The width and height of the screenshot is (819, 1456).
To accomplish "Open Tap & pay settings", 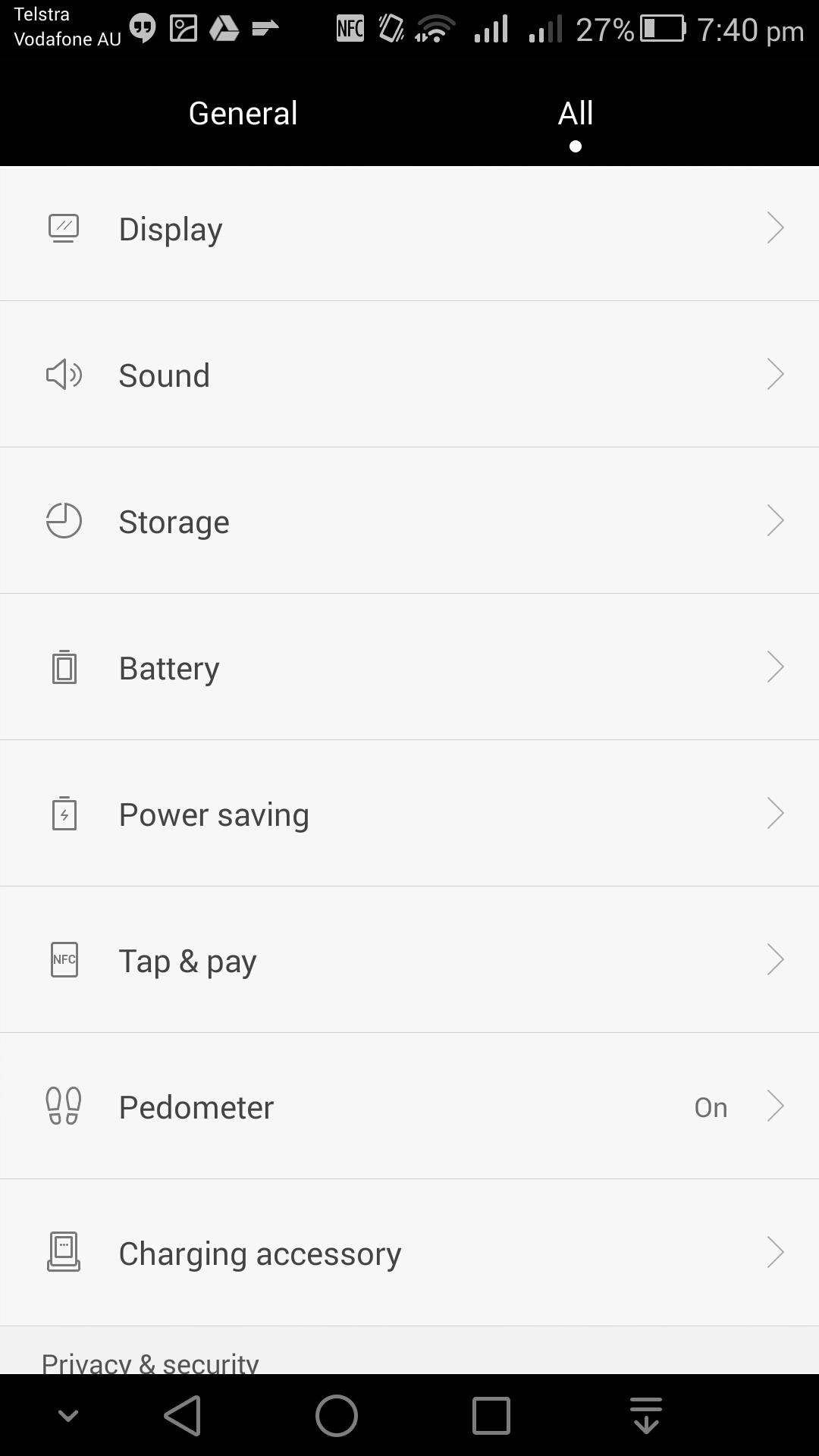I will (x=409, y=960).
